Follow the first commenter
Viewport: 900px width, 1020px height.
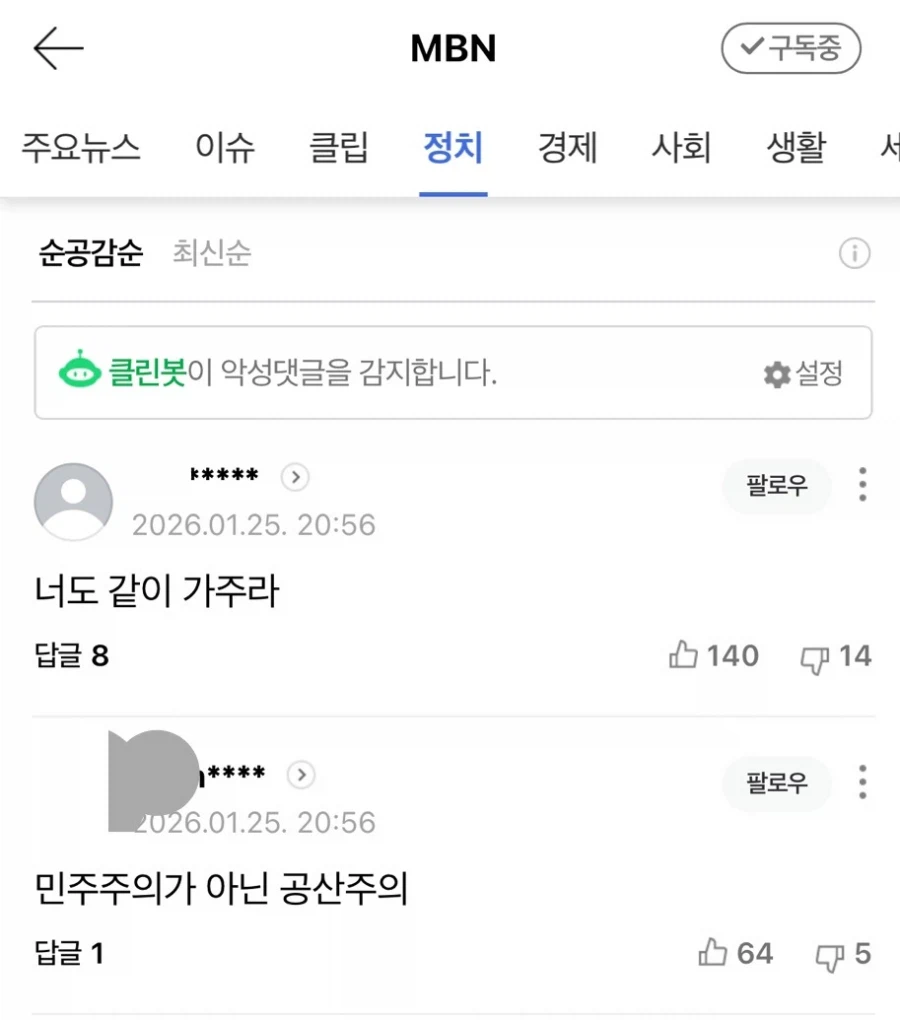776,486
